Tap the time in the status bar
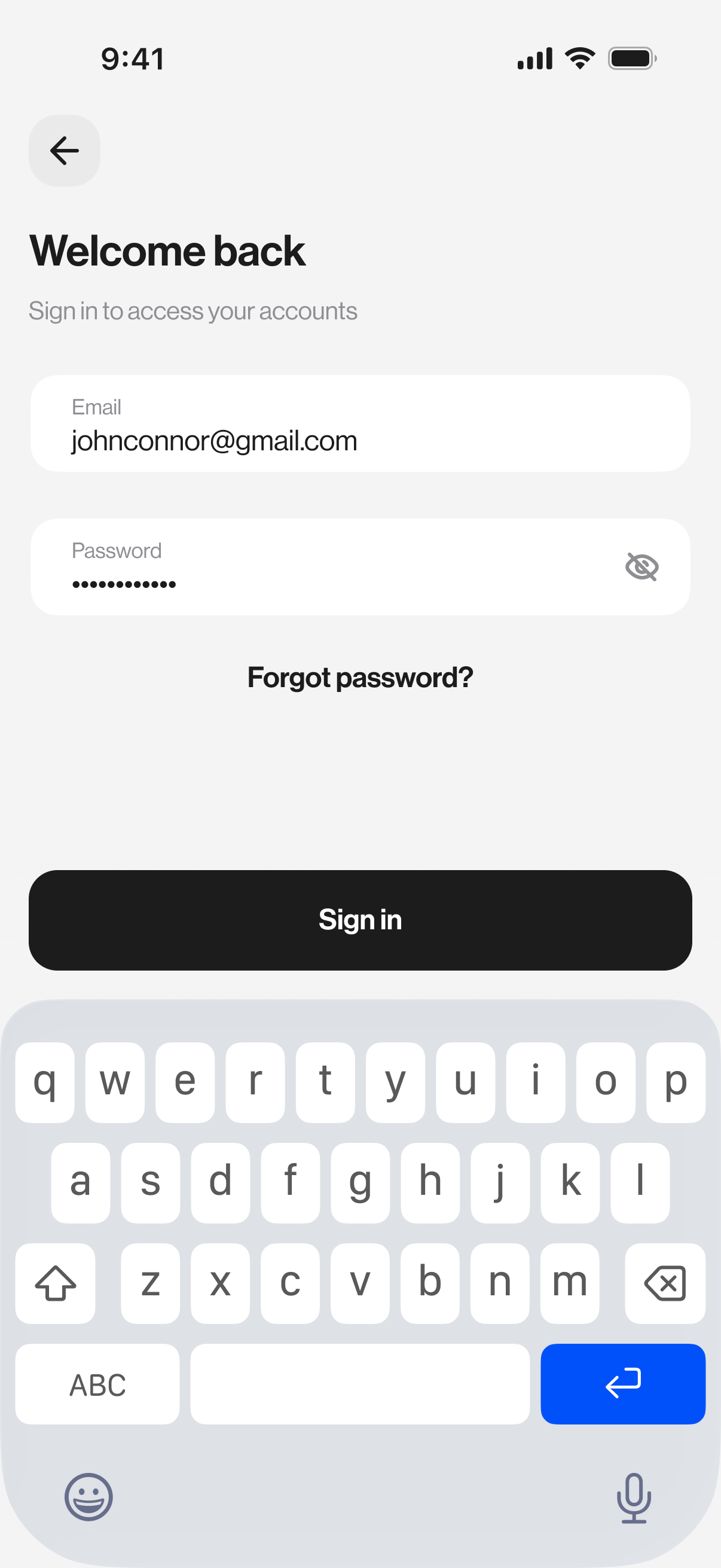Image resolution: width=721 pixels, height=1568 pixels. [x=133, y=57]
